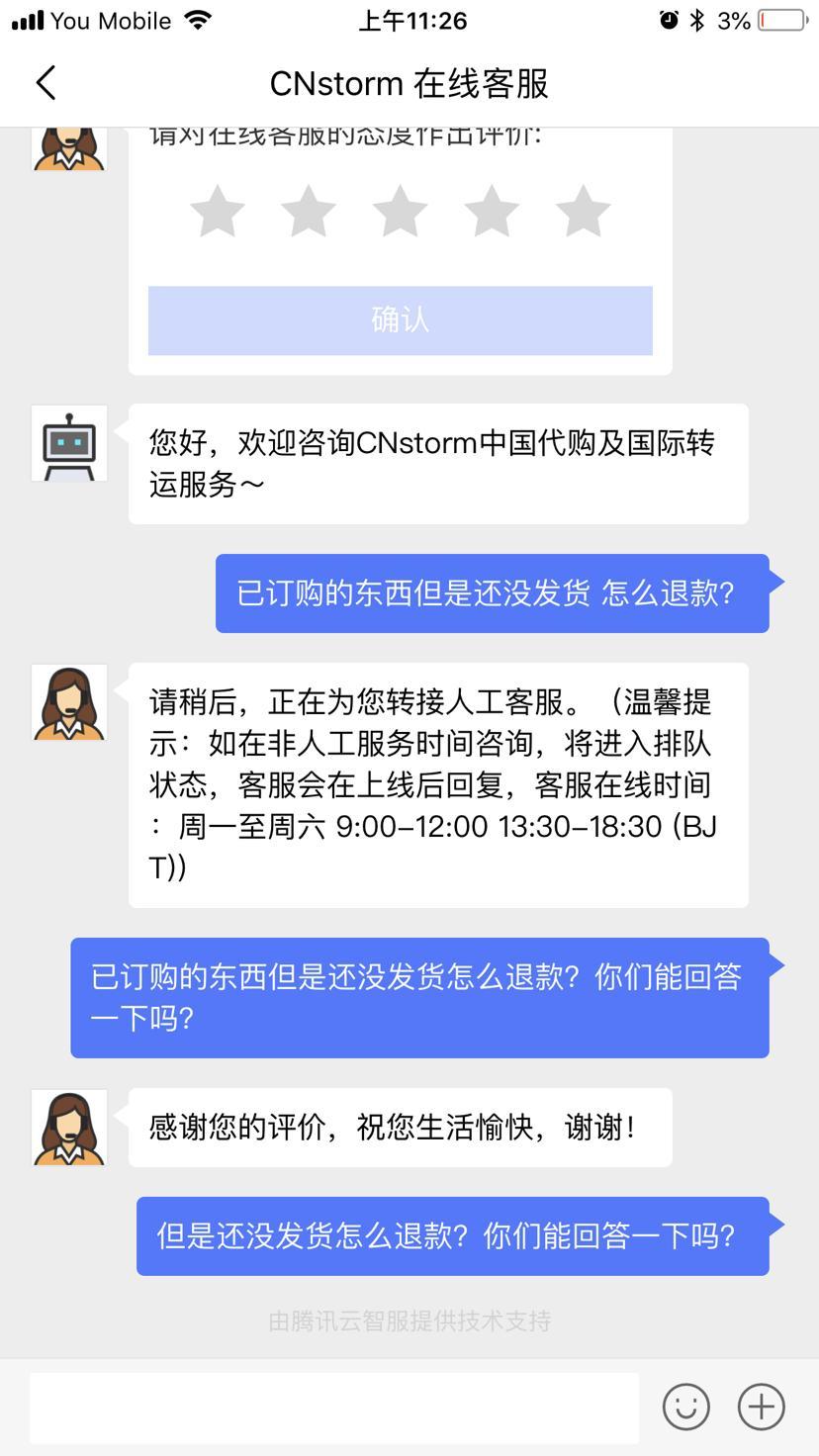The image size is (819, 1456).
Task: Rate the service one star
Action: point(217,211)
